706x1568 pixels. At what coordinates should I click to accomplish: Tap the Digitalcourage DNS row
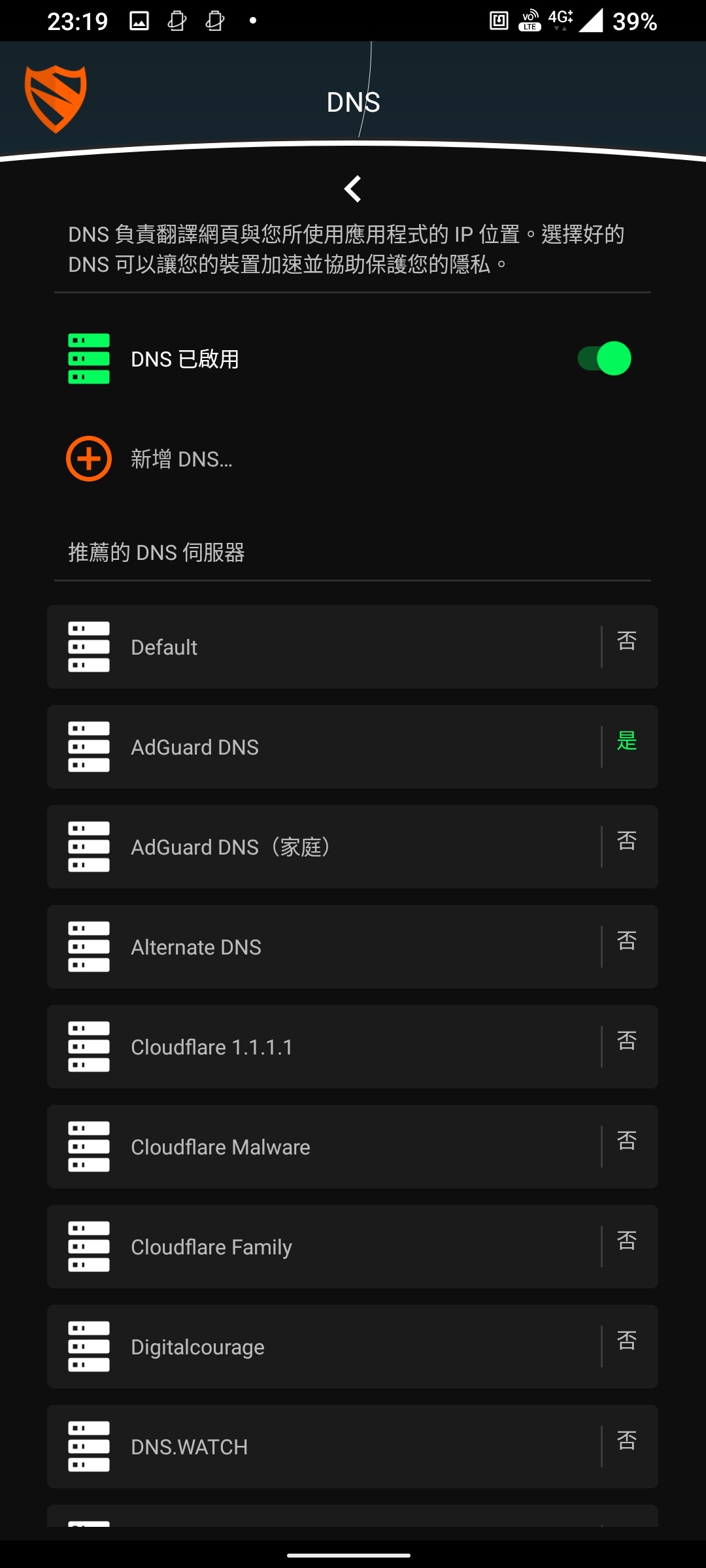[352, 1347]
